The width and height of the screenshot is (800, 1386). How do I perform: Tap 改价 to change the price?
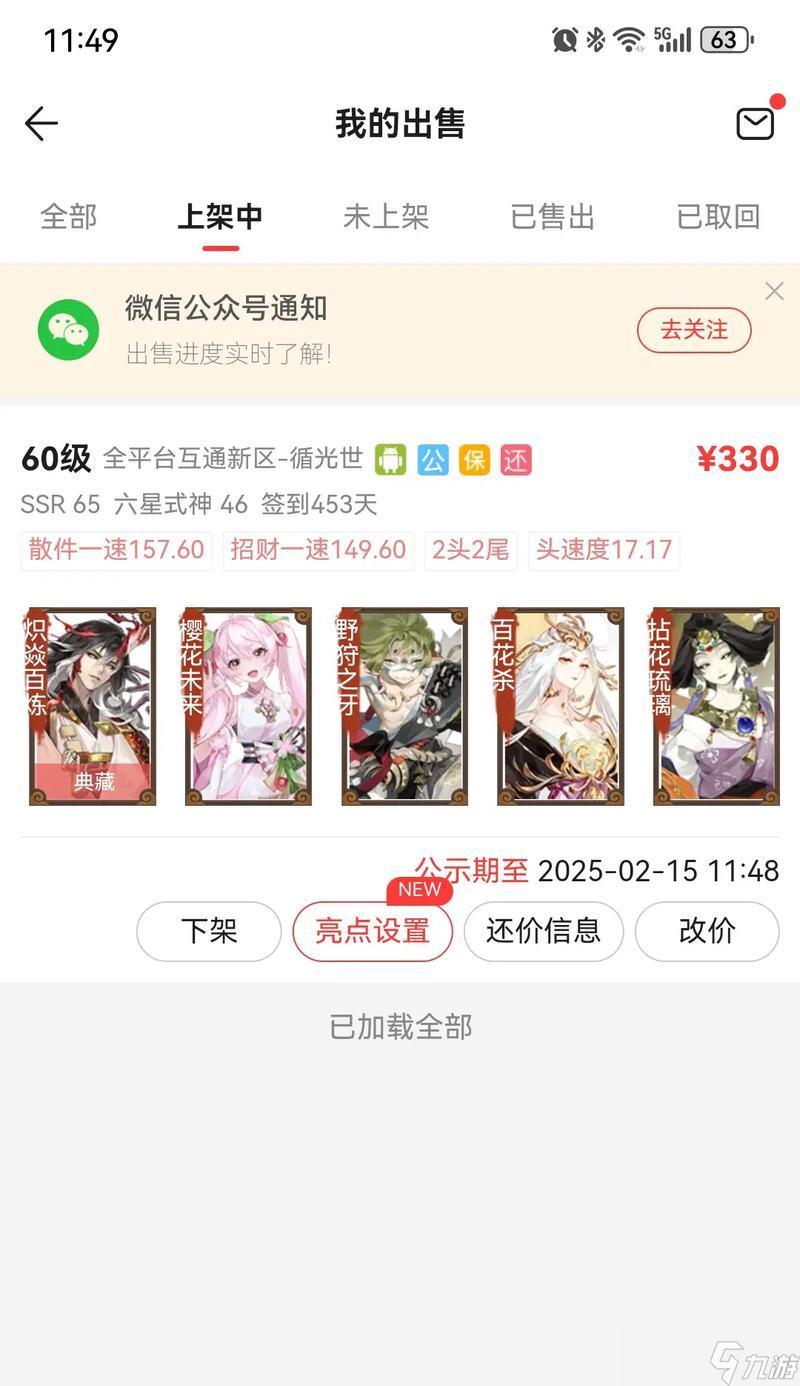[x=707, y=931]
